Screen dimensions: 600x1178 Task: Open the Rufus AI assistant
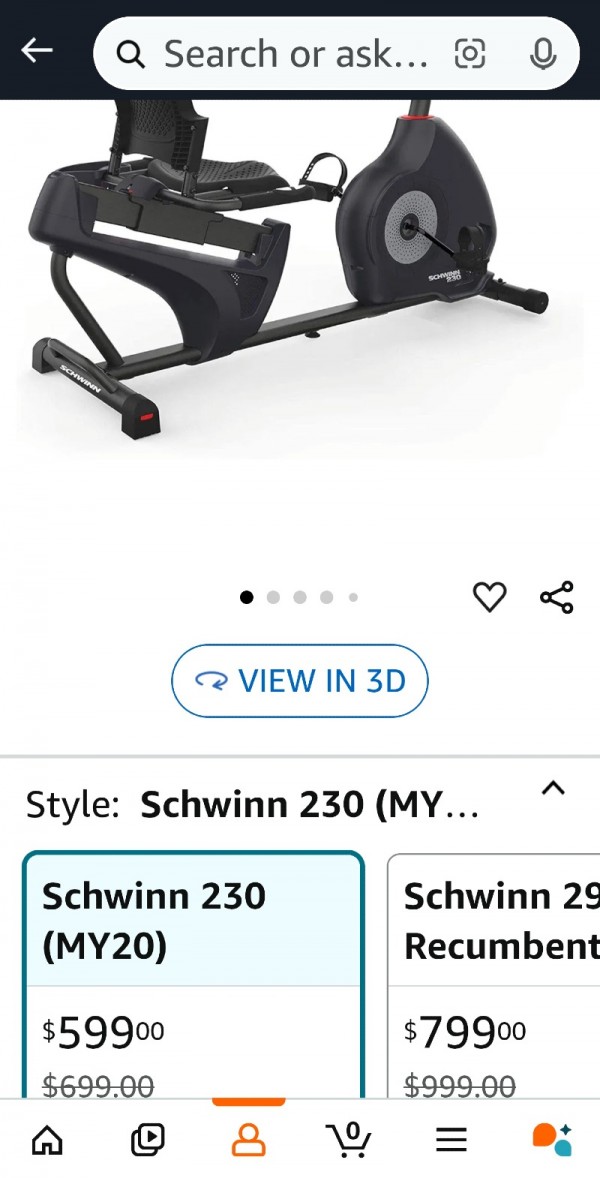tap(552, 1139)
